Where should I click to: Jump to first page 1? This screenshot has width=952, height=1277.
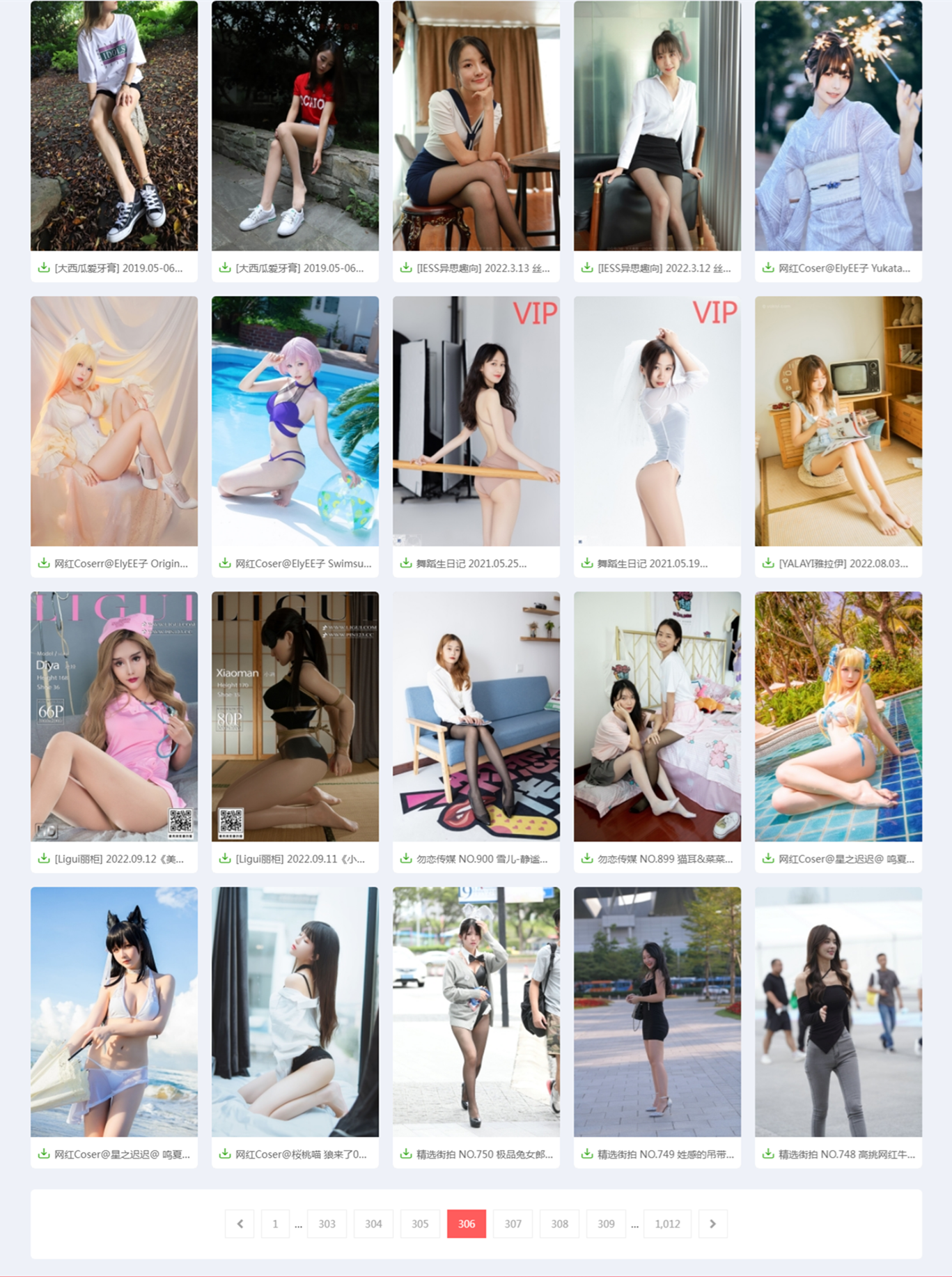tap(275, 1223)
